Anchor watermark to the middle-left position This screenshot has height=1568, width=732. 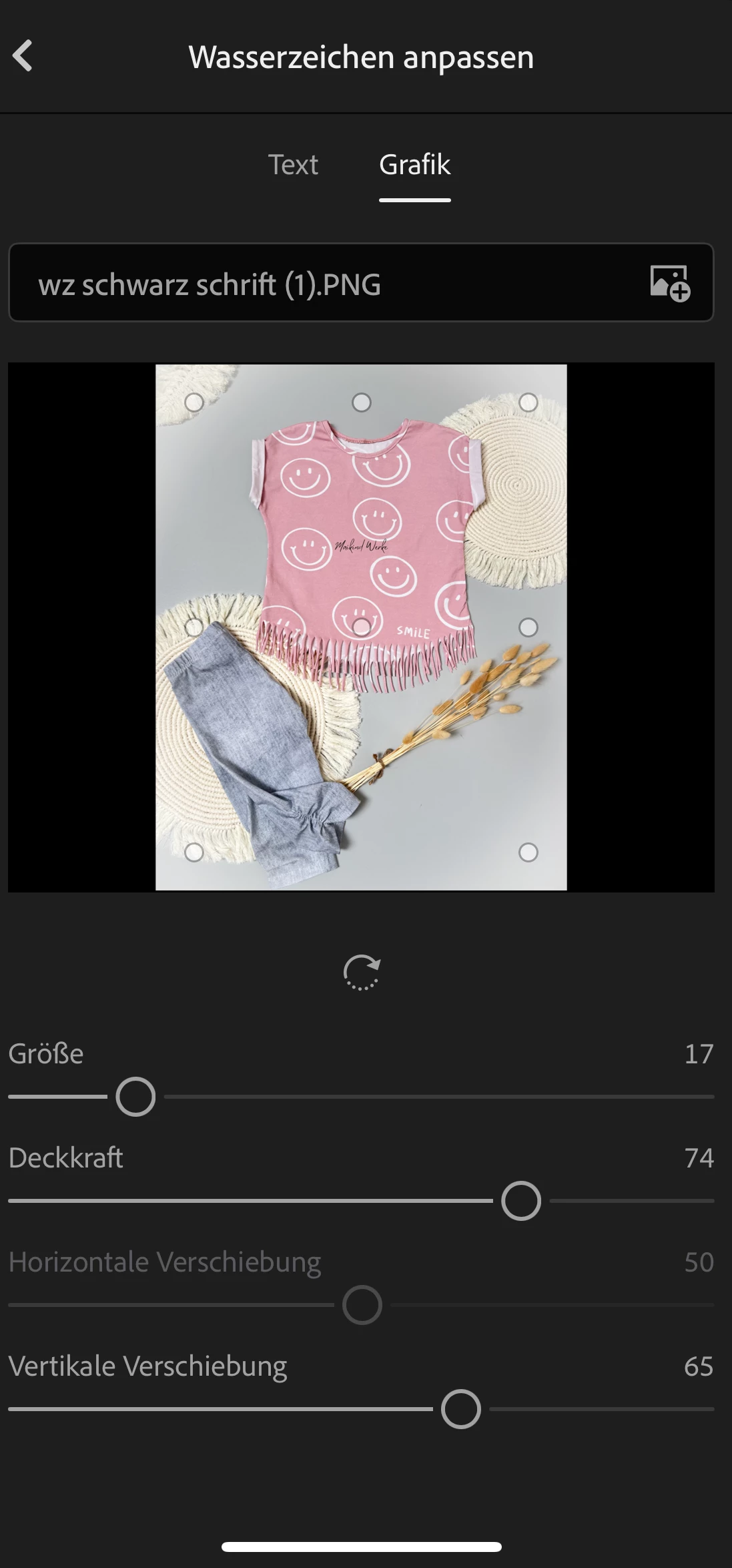(194, 627)
